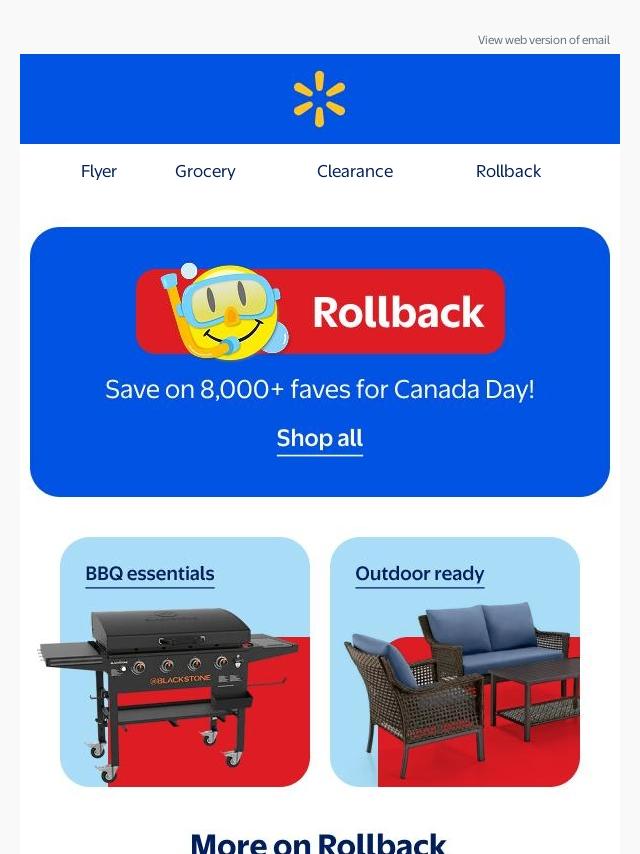Go to the Grocery section

click(x=205, y=171)
